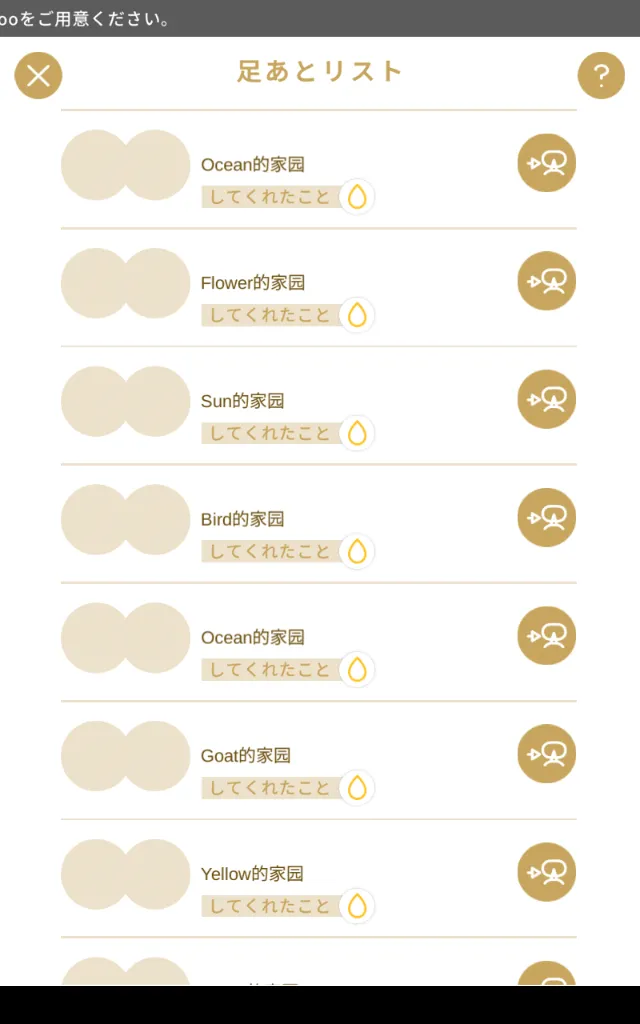Image resolution: width=640 pixels, height=1024 pixels.
Task: Open the help question mark
Action: pos(601,76)
